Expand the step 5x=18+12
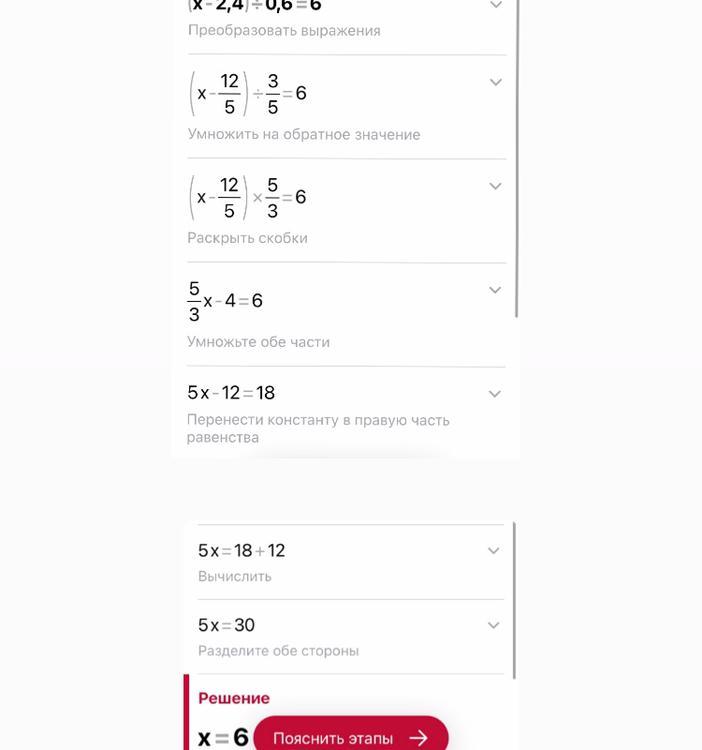Image resolution: width=702 pixels, height=750 pixels. (x=492, y=551)
